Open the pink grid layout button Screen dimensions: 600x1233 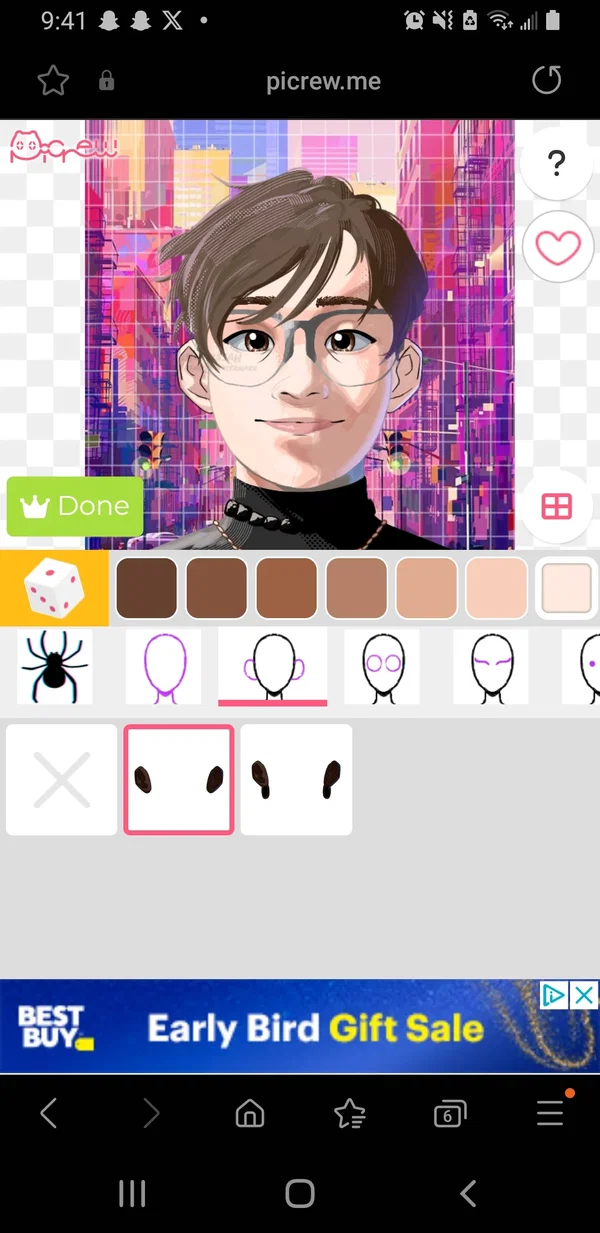556,507
